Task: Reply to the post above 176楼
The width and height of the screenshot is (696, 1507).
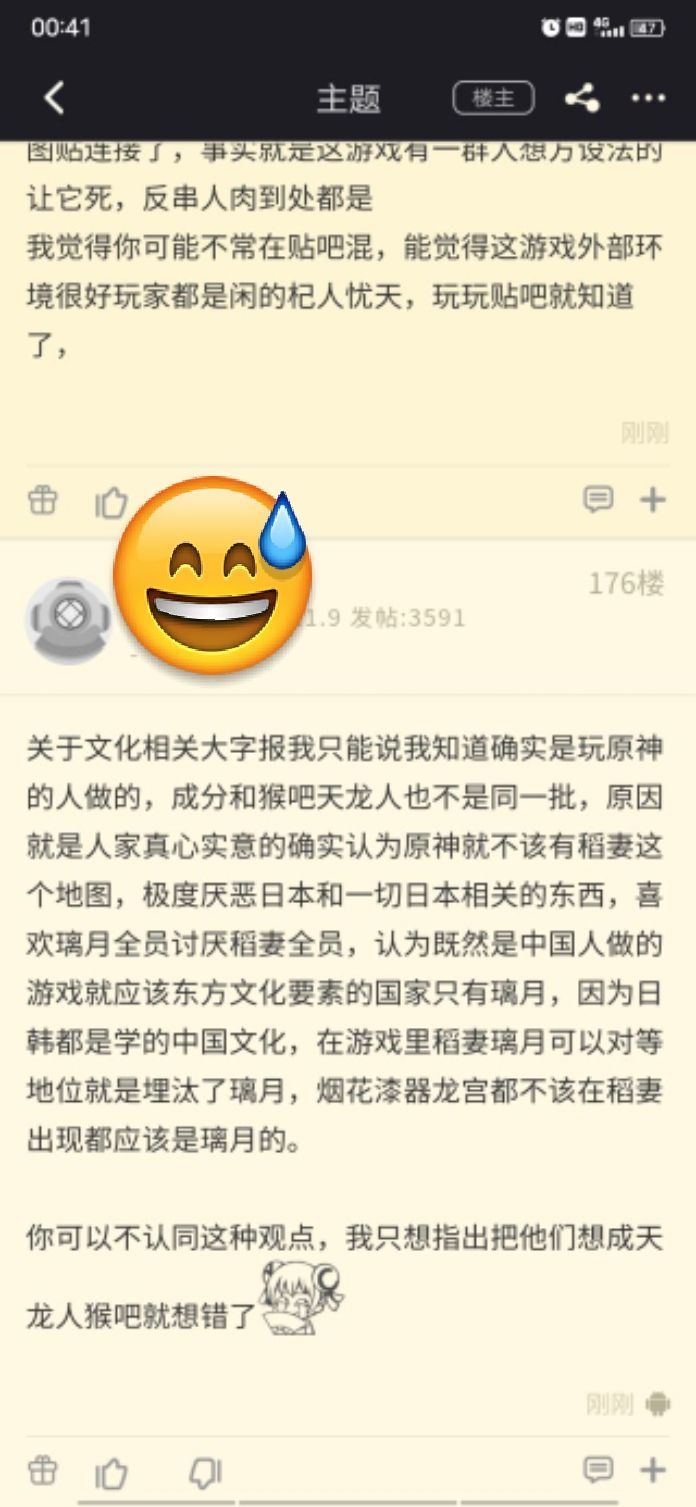Action: click(598, 499)
